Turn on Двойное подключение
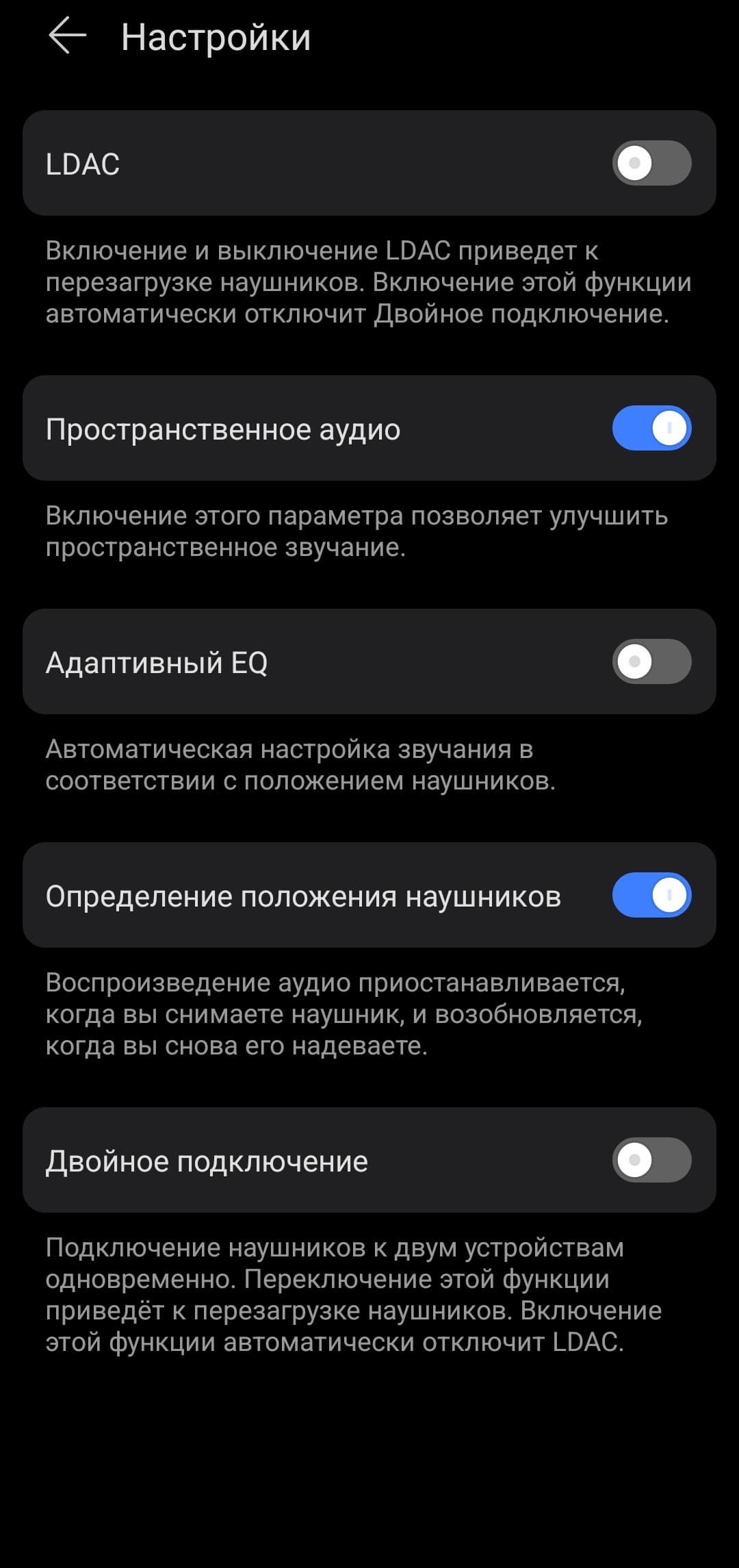The height and width of the screenshot is (1568, 739). 651,1160
